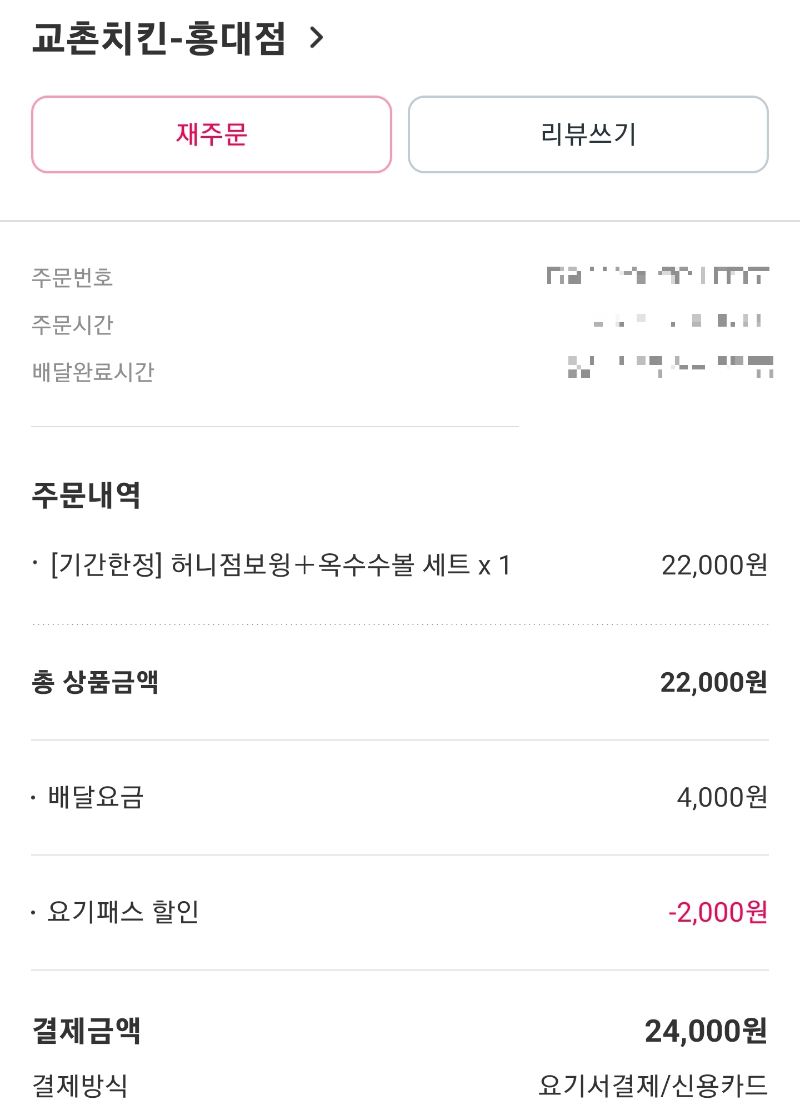Screen dimensions: 800x1112
Task: Click the 4,000원 delivery fee
Action: 722,797
